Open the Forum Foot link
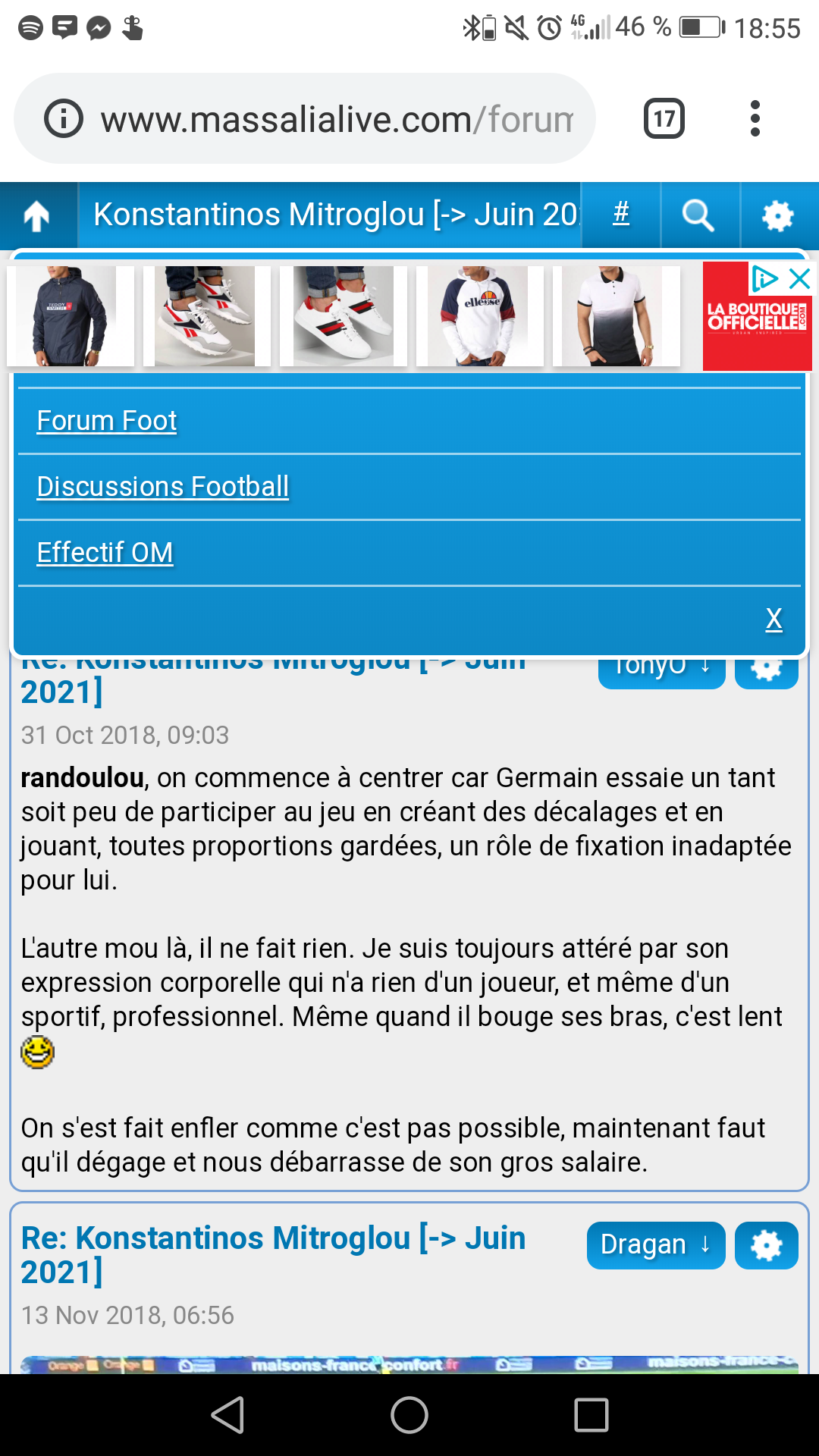The height and width of the screenshot is (1456, 819). [106, 421]
